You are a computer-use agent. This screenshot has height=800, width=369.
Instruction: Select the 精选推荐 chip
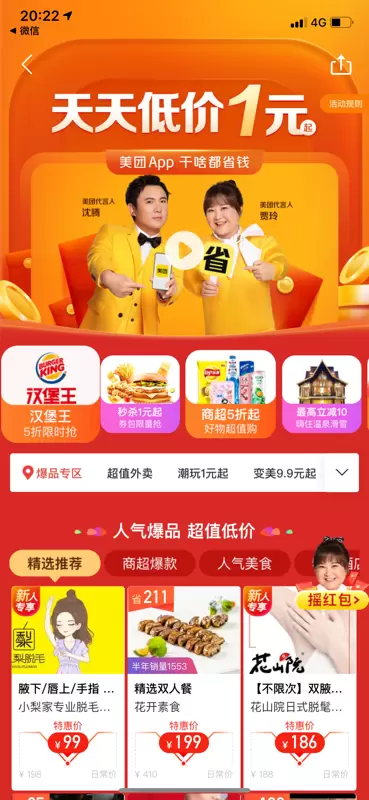[x=55, y=563]
